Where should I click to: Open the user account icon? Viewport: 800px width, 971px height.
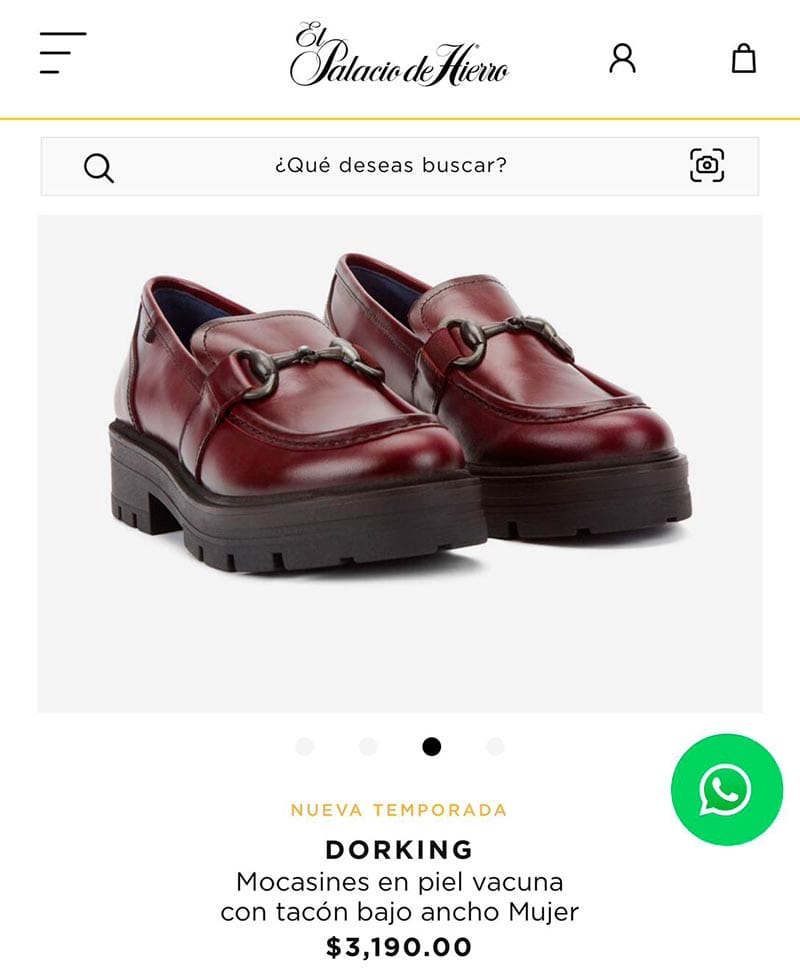tap(622, 59)
